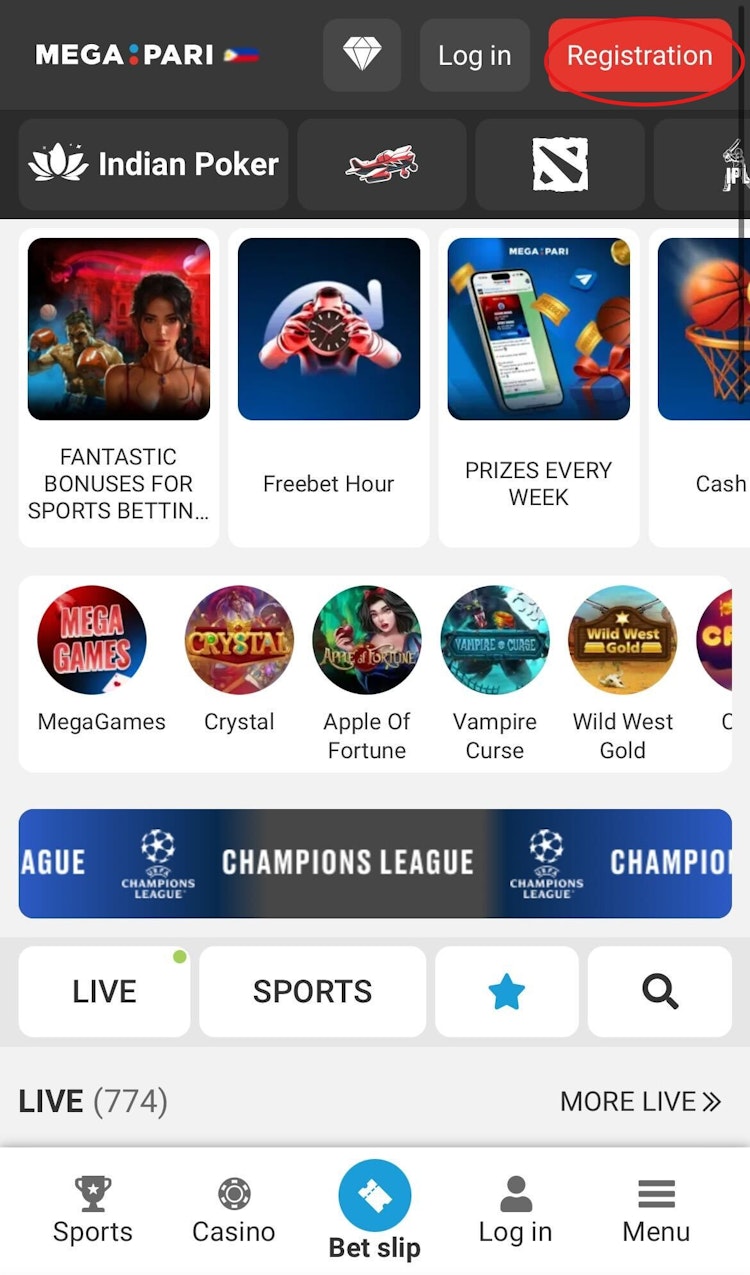
Task: Follow the MORE LIVE link
Action: point(640,1101)
